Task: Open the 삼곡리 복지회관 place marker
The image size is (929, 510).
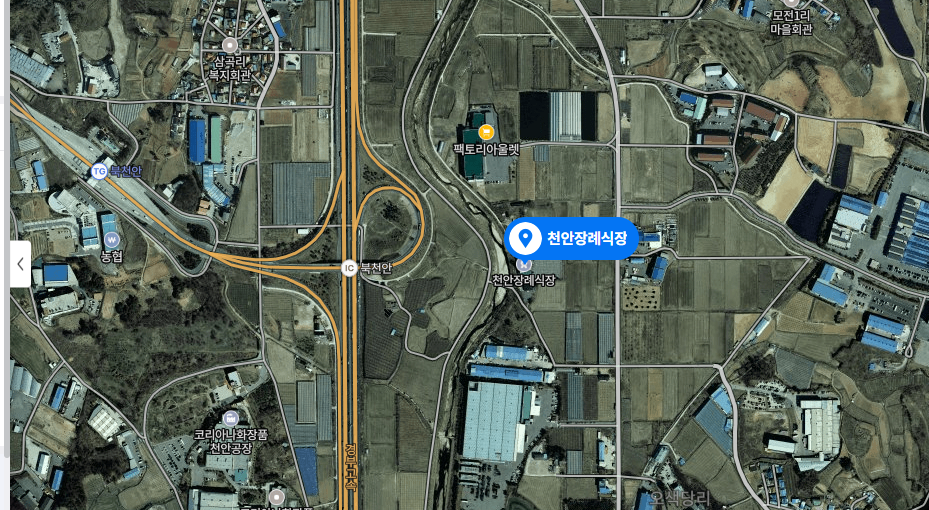Action: pos(231,45)
